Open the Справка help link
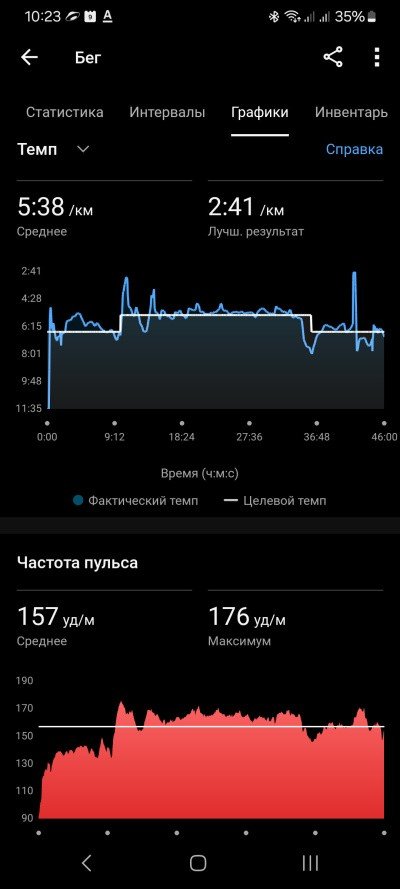This screenshot has height=889, width=400. [x=354, y=149]
